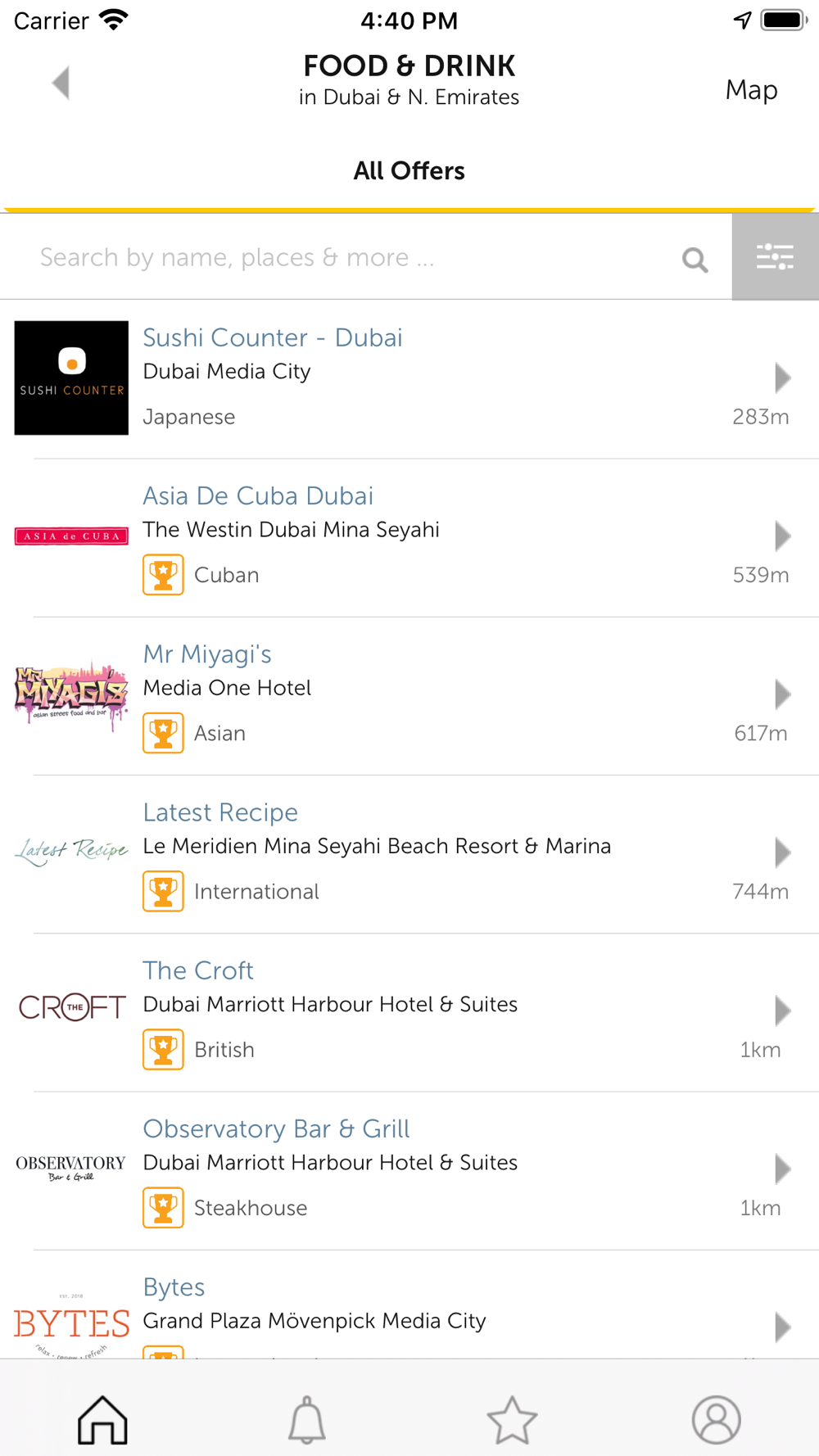Open the Latest Recipe listing
Image resolution: width=819 pixels, height=1456 pixels.
tap(409, 854)
